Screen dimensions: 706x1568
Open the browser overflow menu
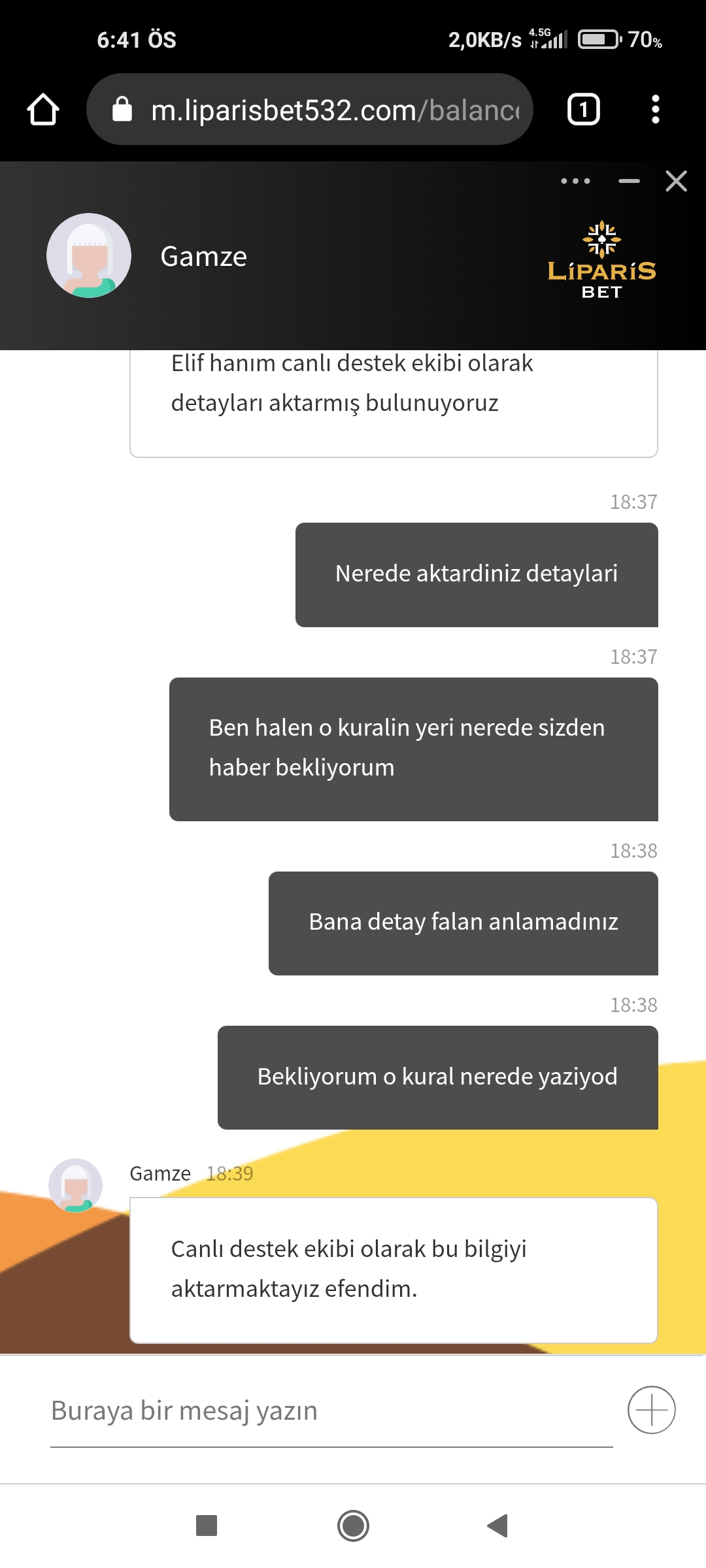coord(655,109)
